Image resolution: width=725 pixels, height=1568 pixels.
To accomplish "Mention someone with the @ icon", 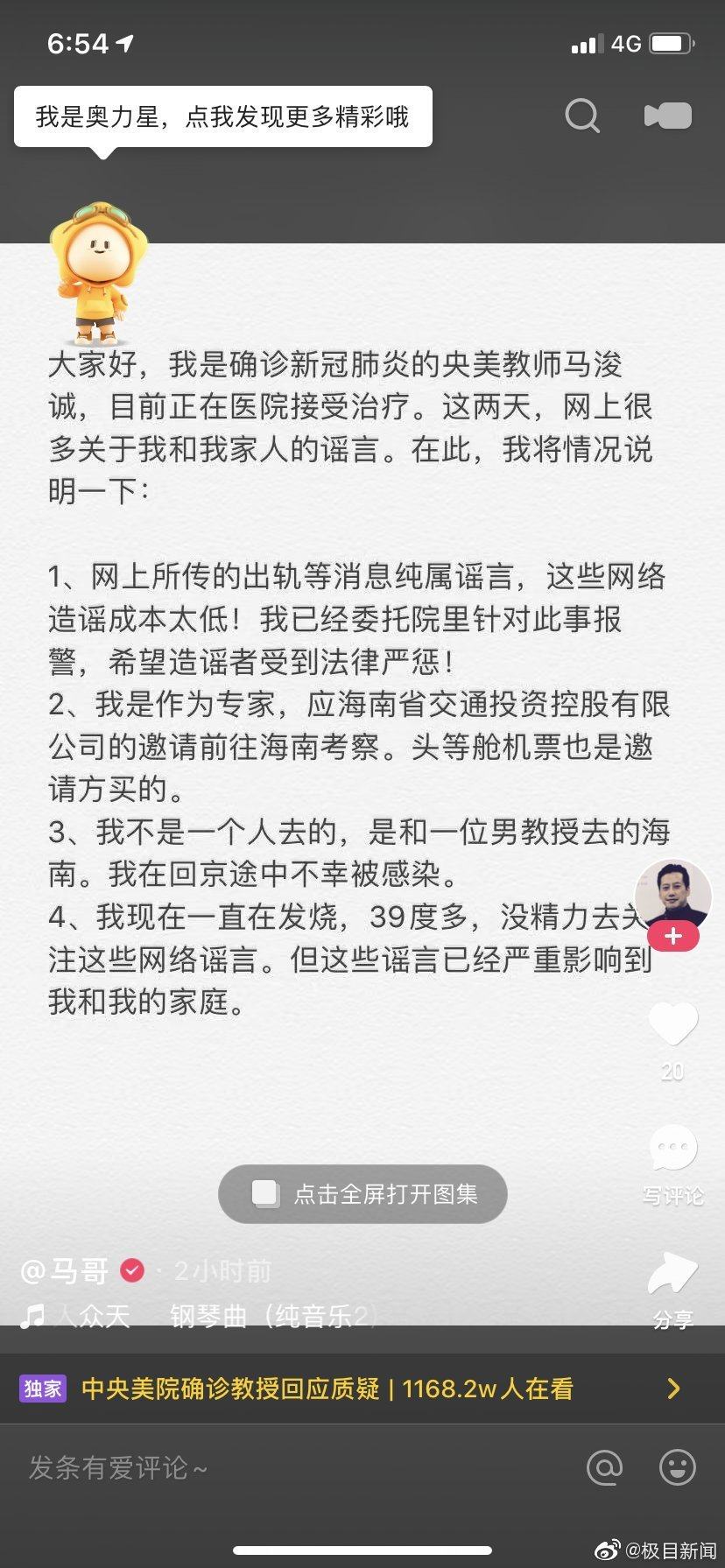I will pos(604,1467).
